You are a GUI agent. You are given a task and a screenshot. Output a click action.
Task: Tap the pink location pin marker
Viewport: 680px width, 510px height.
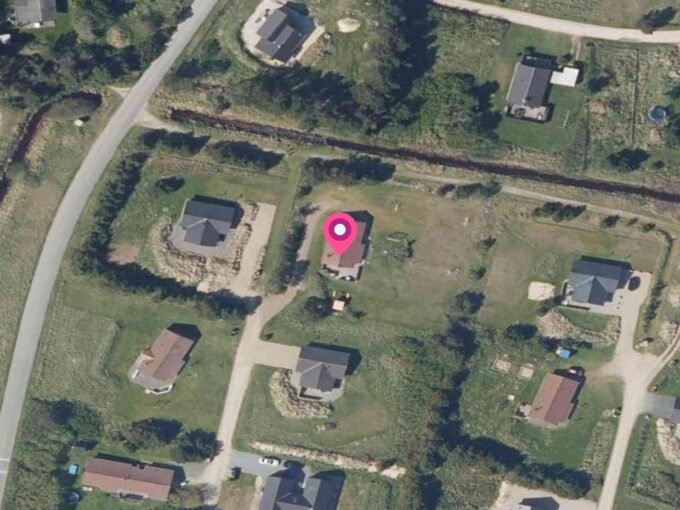[x=340, y=232]
